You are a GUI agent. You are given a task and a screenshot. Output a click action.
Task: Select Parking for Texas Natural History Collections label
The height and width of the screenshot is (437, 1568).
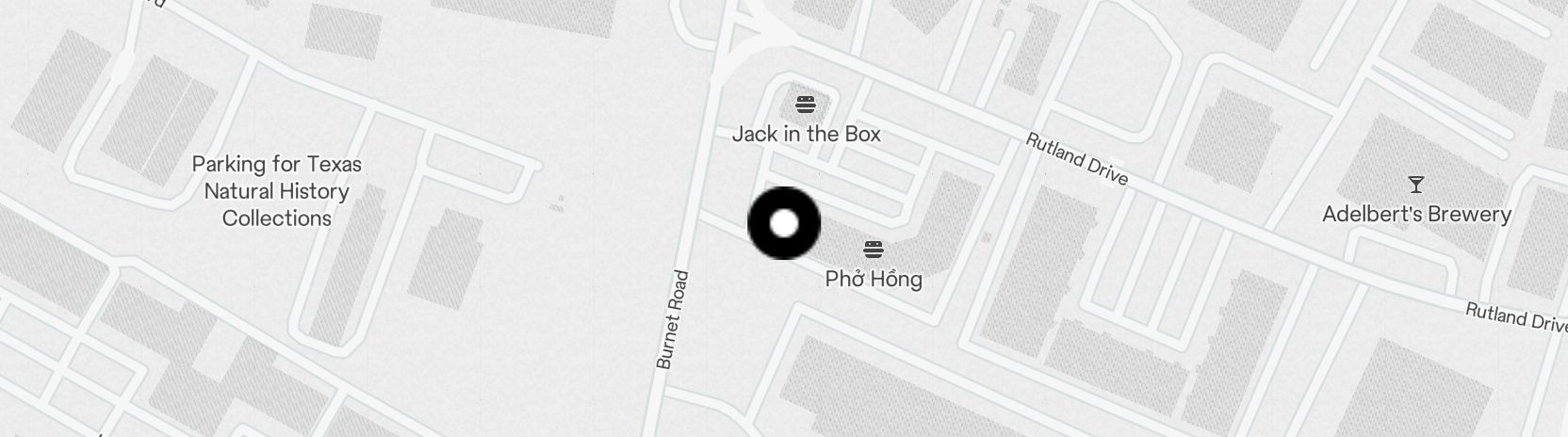[x=277, y=191]
